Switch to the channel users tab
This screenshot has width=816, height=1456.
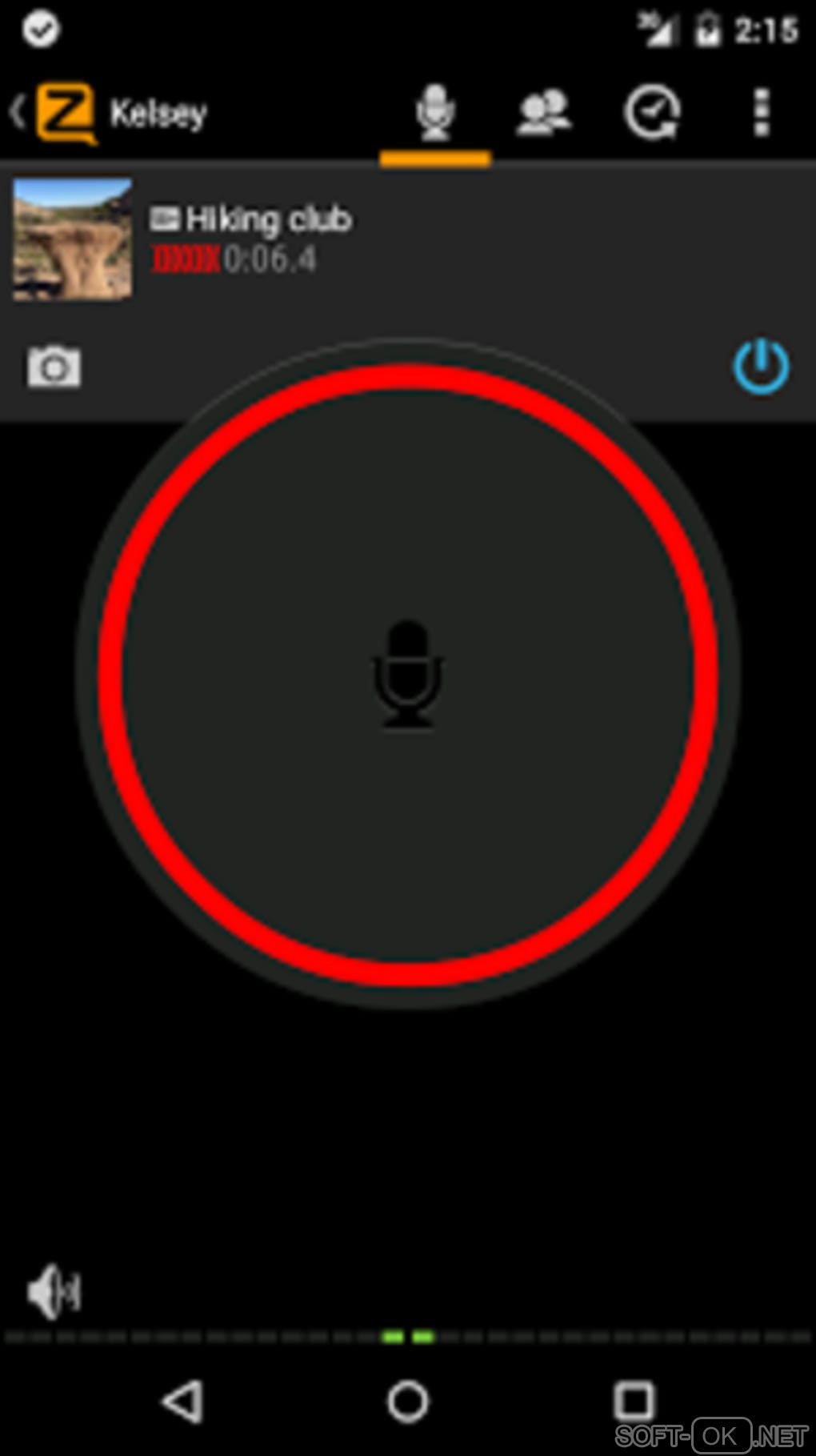point(543,113)
